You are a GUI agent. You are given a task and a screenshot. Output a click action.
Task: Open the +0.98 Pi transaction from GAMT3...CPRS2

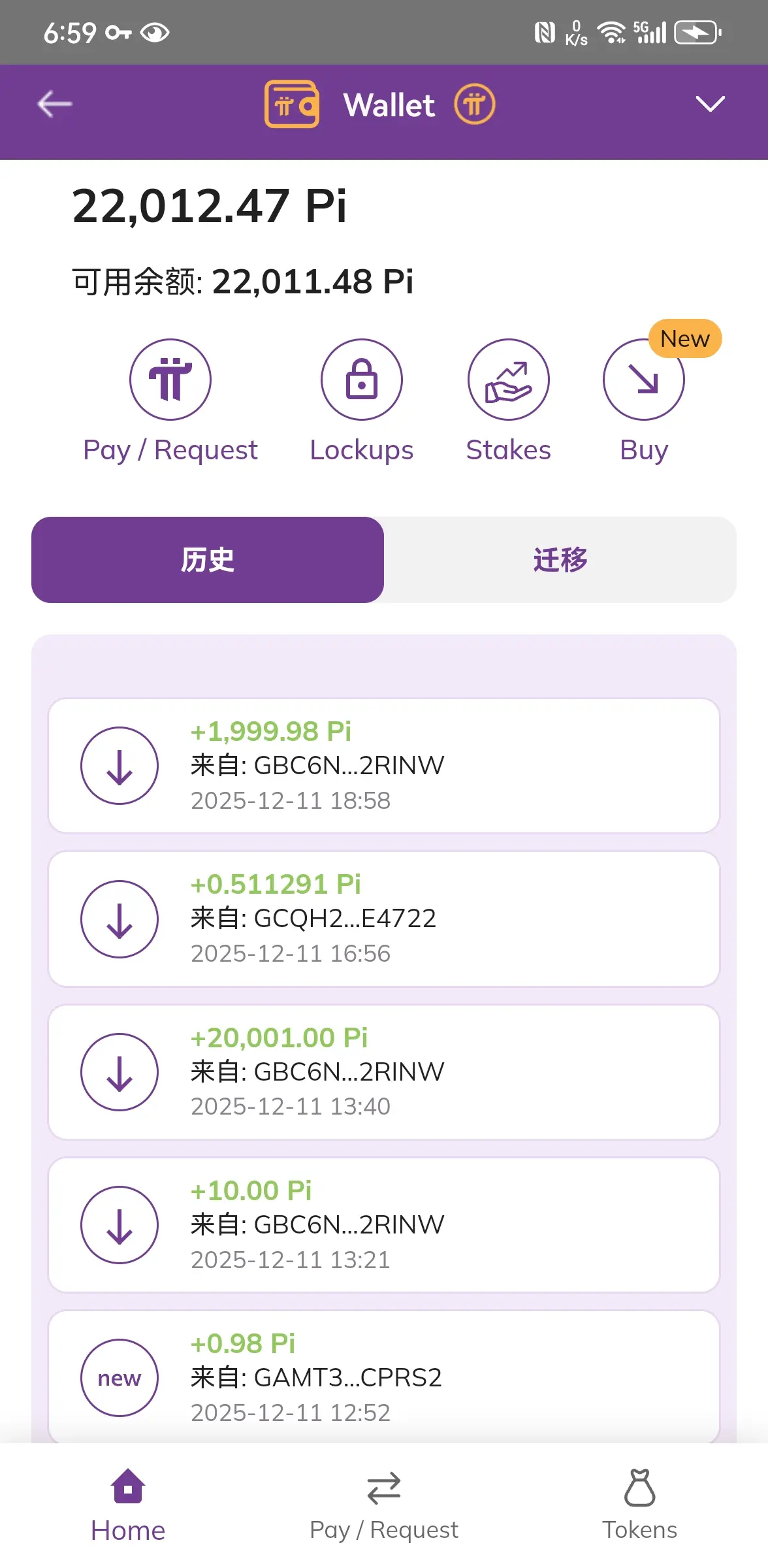(384, 1377)
